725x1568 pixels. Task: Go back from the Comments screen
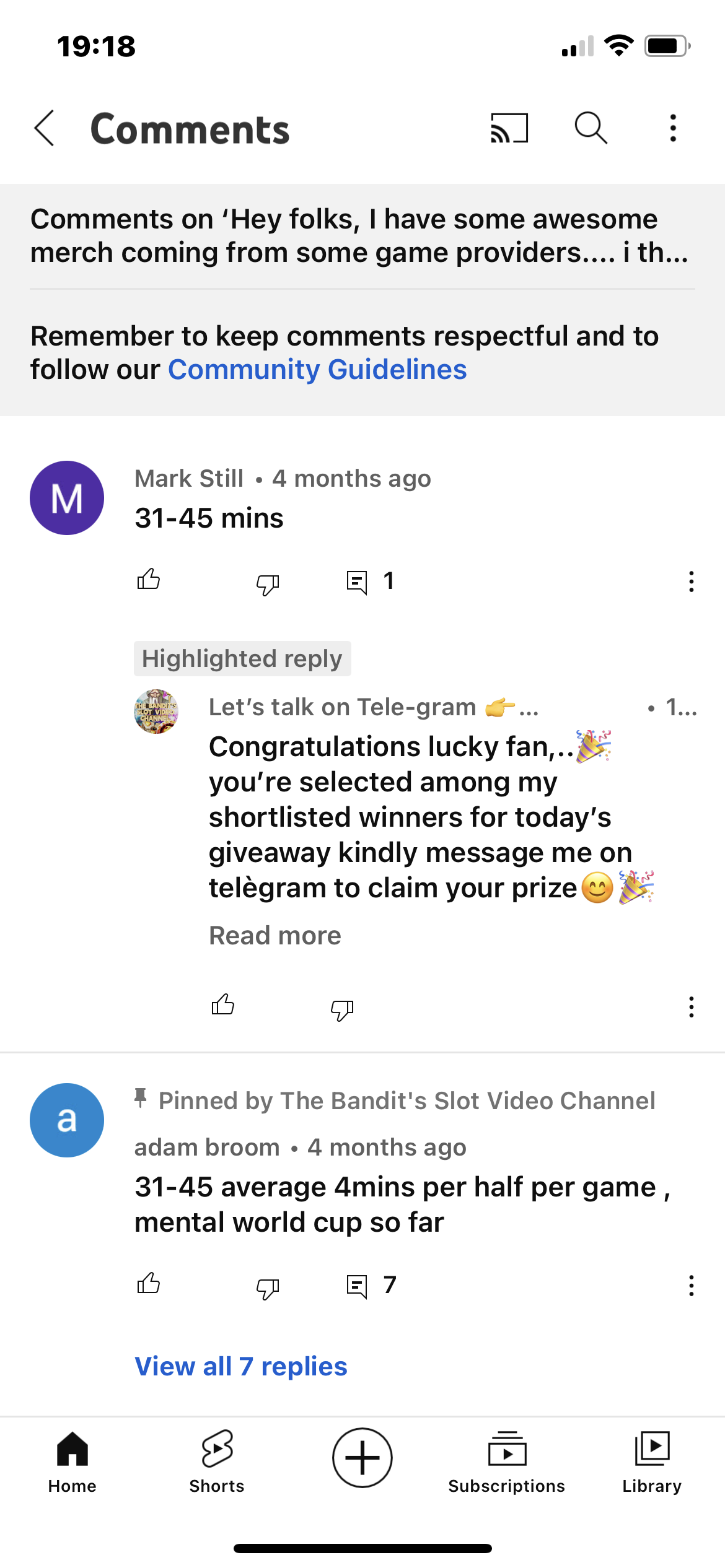[45, 129]
